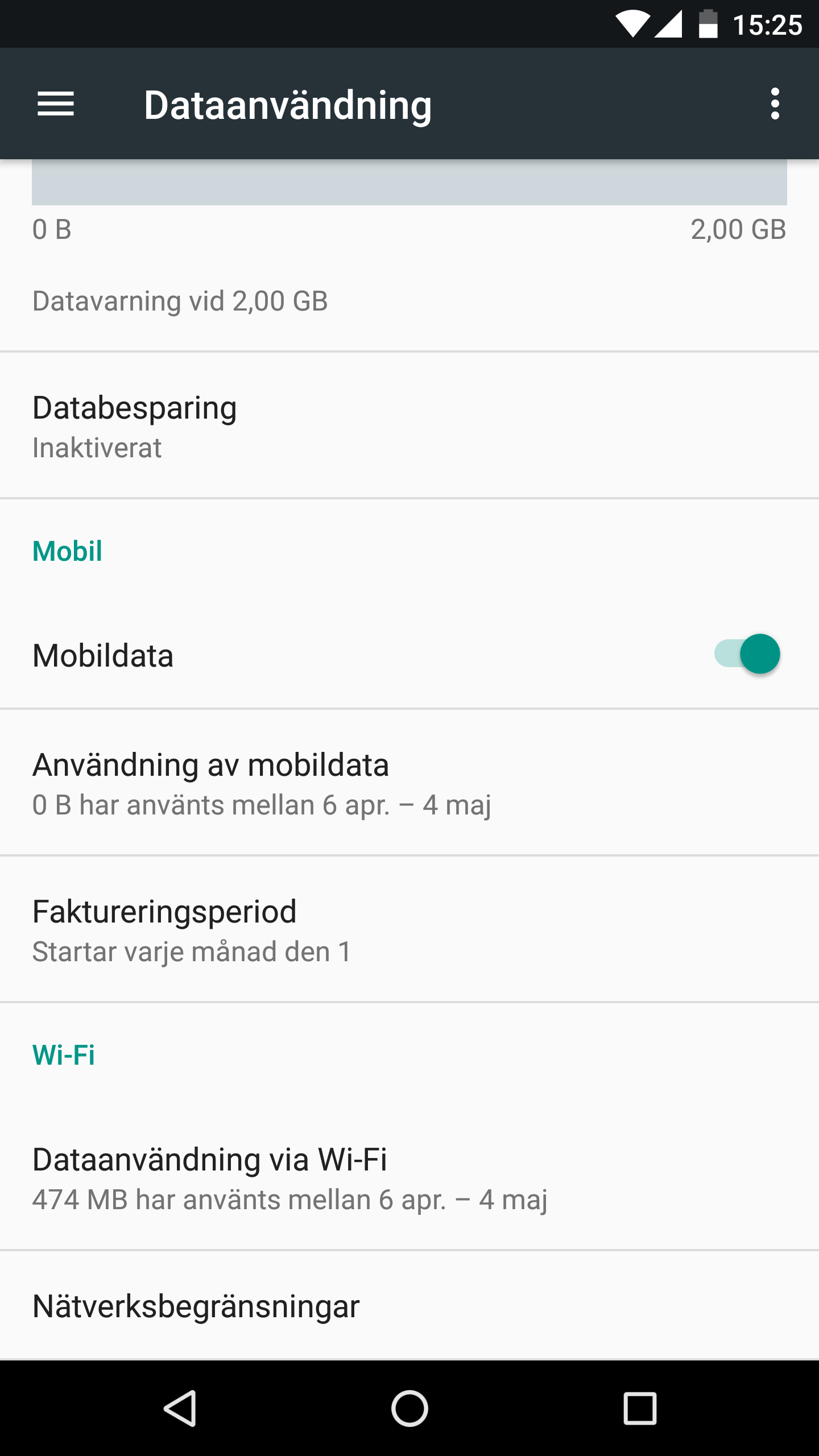Open the overflow menu
The height and width of the screenshot is (1456, 819).
click(774, 104)
